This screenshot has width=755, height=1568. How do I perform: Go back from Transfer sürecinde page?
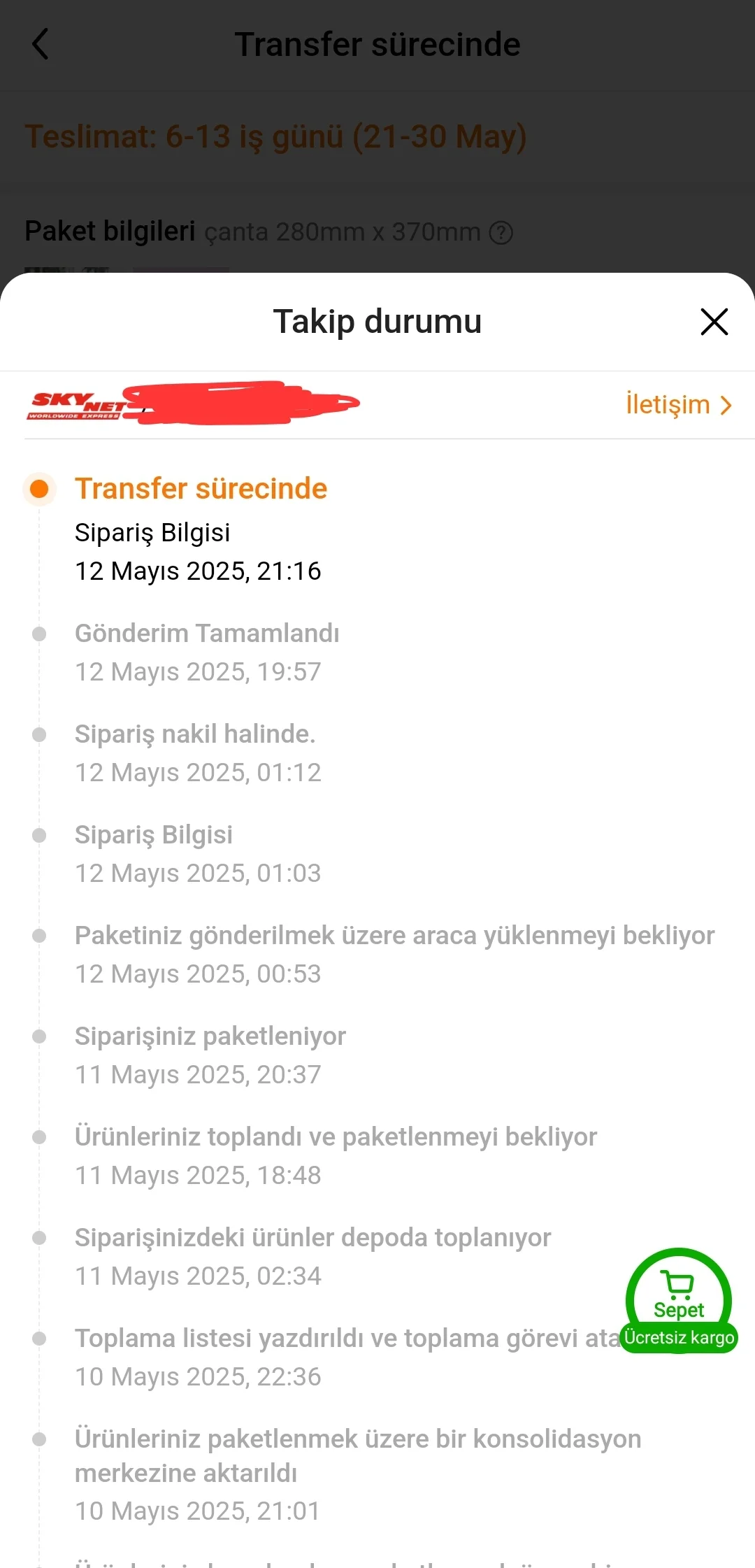(41, 44)
